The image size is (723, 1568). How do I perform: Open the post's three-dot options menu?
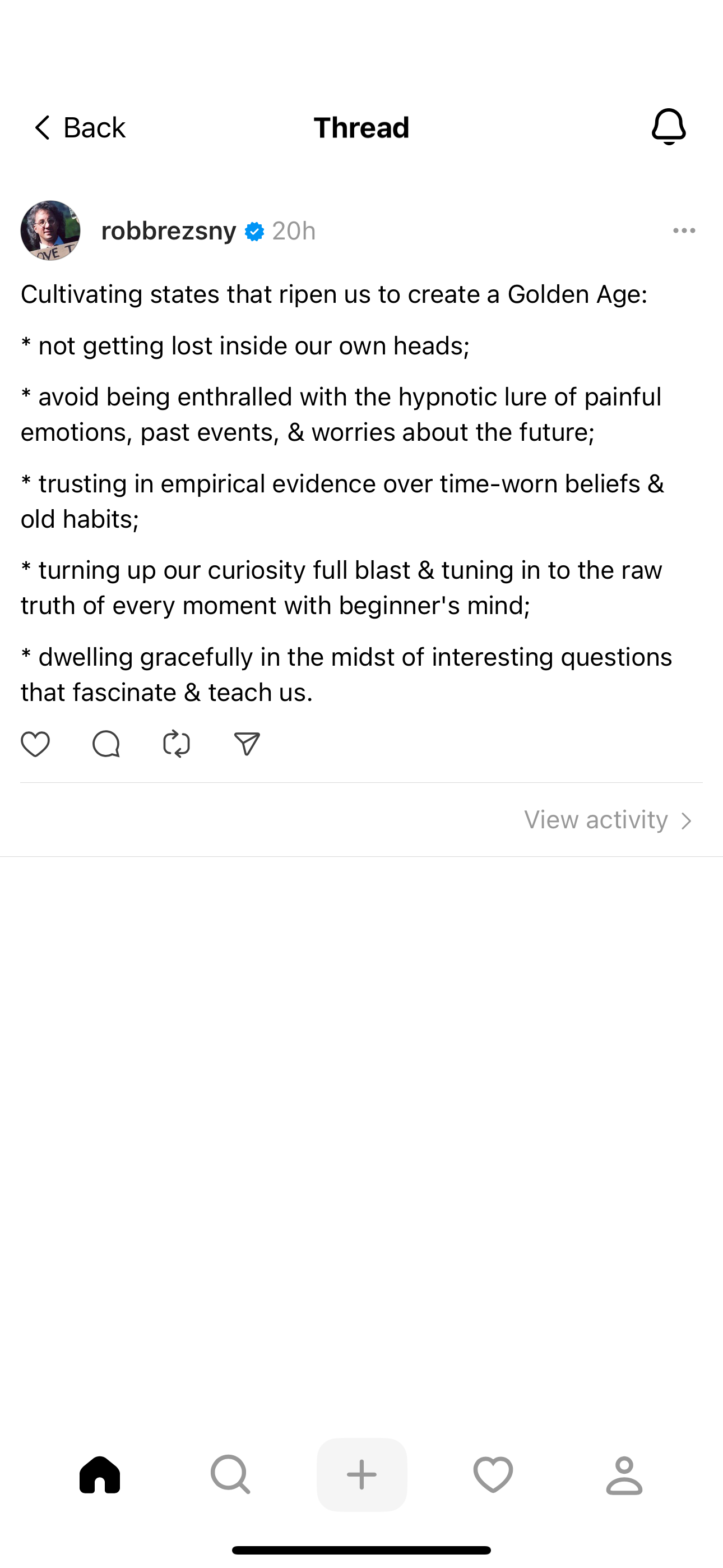coord(684,230)
